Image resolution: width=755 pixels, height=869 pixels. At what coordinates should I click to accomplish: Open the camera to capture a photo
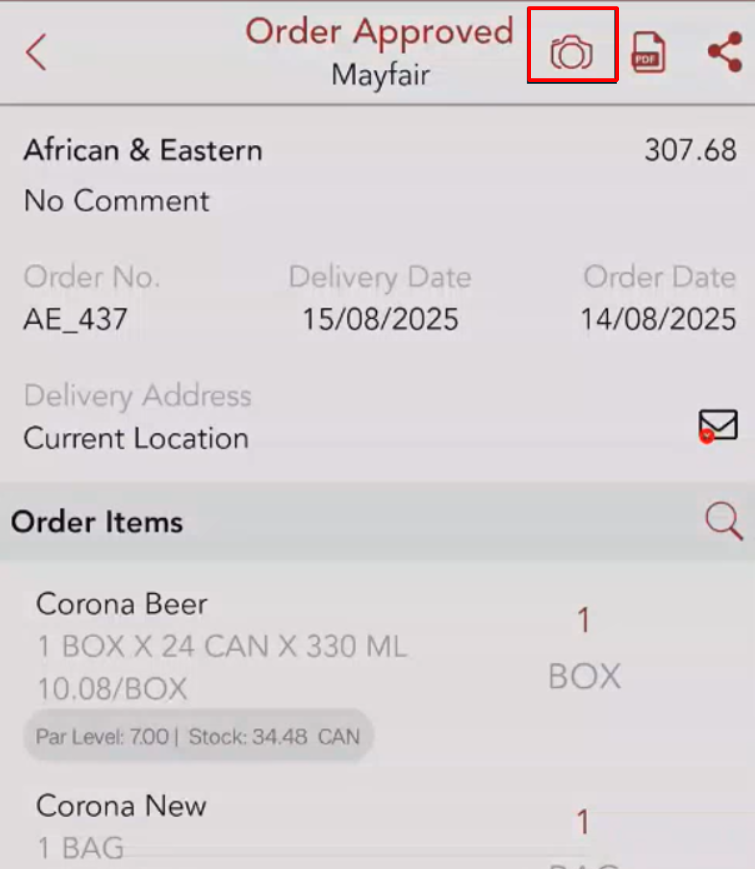coord(572,51)
